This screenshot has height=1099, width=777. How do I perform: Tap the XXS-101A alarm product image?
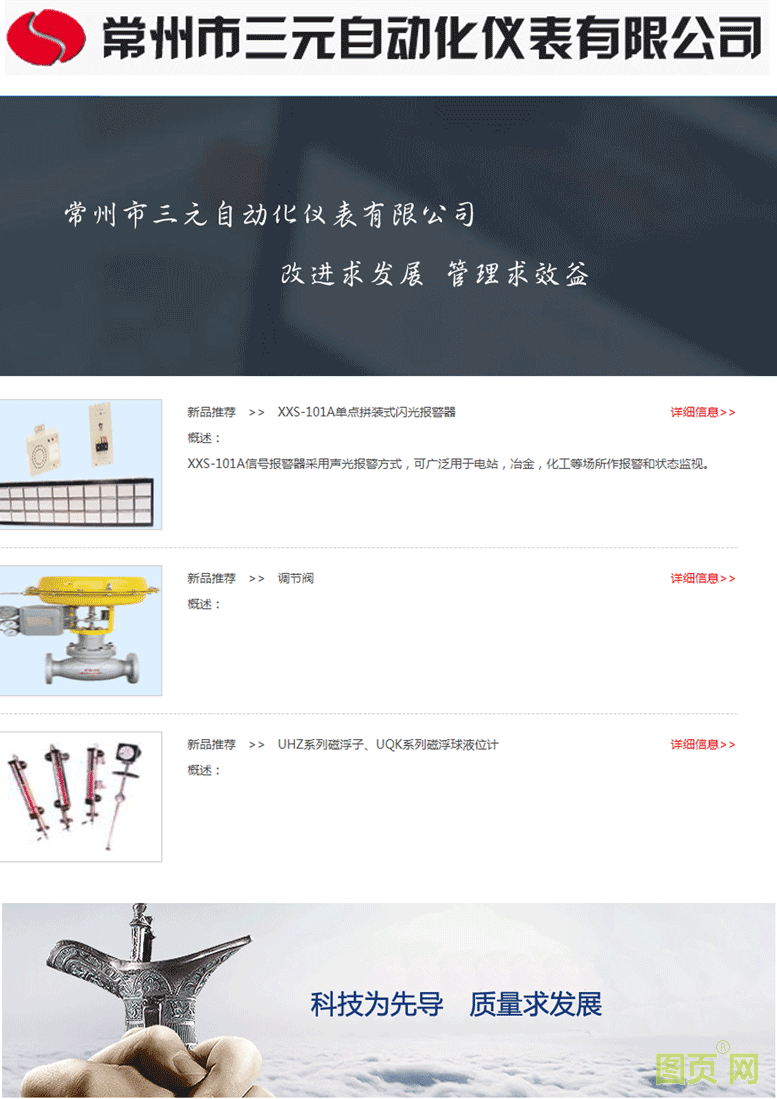click(80, 464)
